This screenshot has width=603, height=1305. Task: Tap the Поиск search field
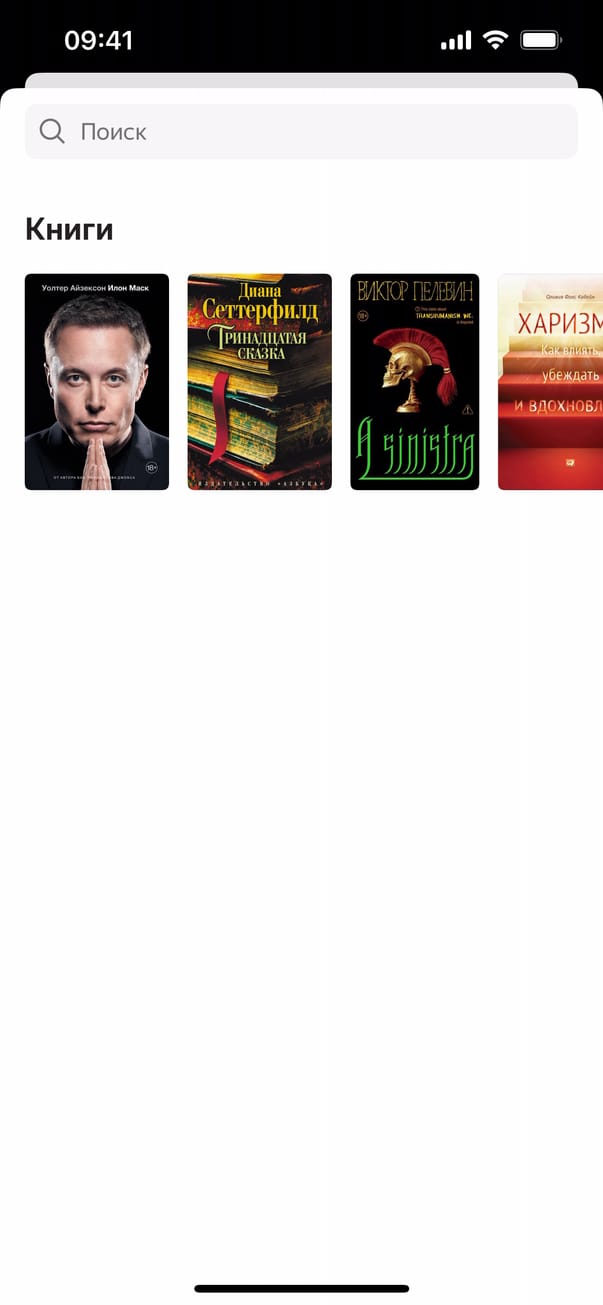[300, 132]
